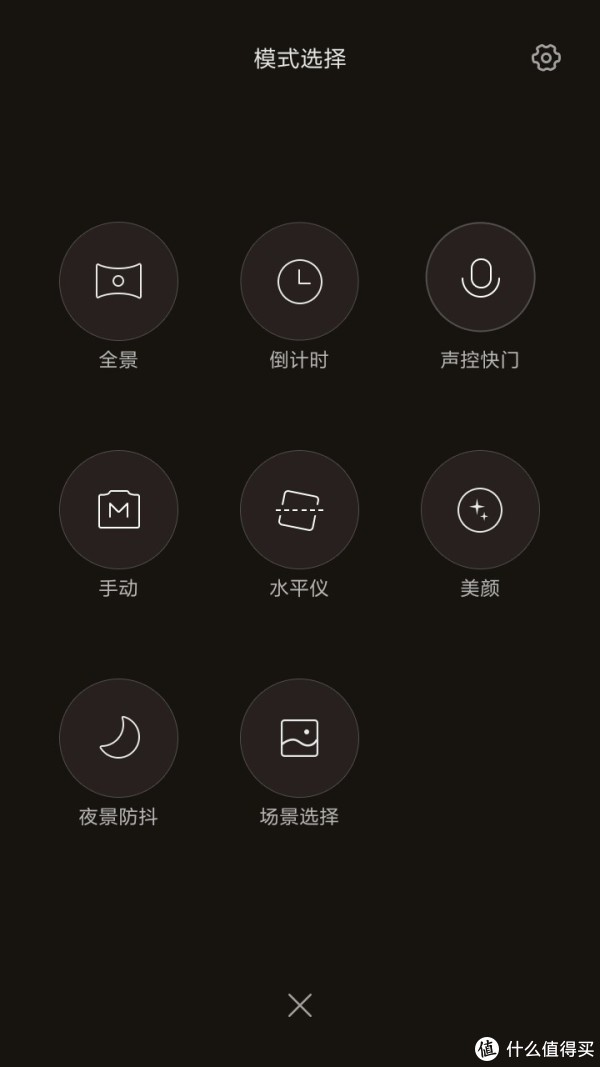Image resolution: width=600 pixels, height=1067 pixels.
Task: Open 场景选择 scene selection
Action: [299, 738]
